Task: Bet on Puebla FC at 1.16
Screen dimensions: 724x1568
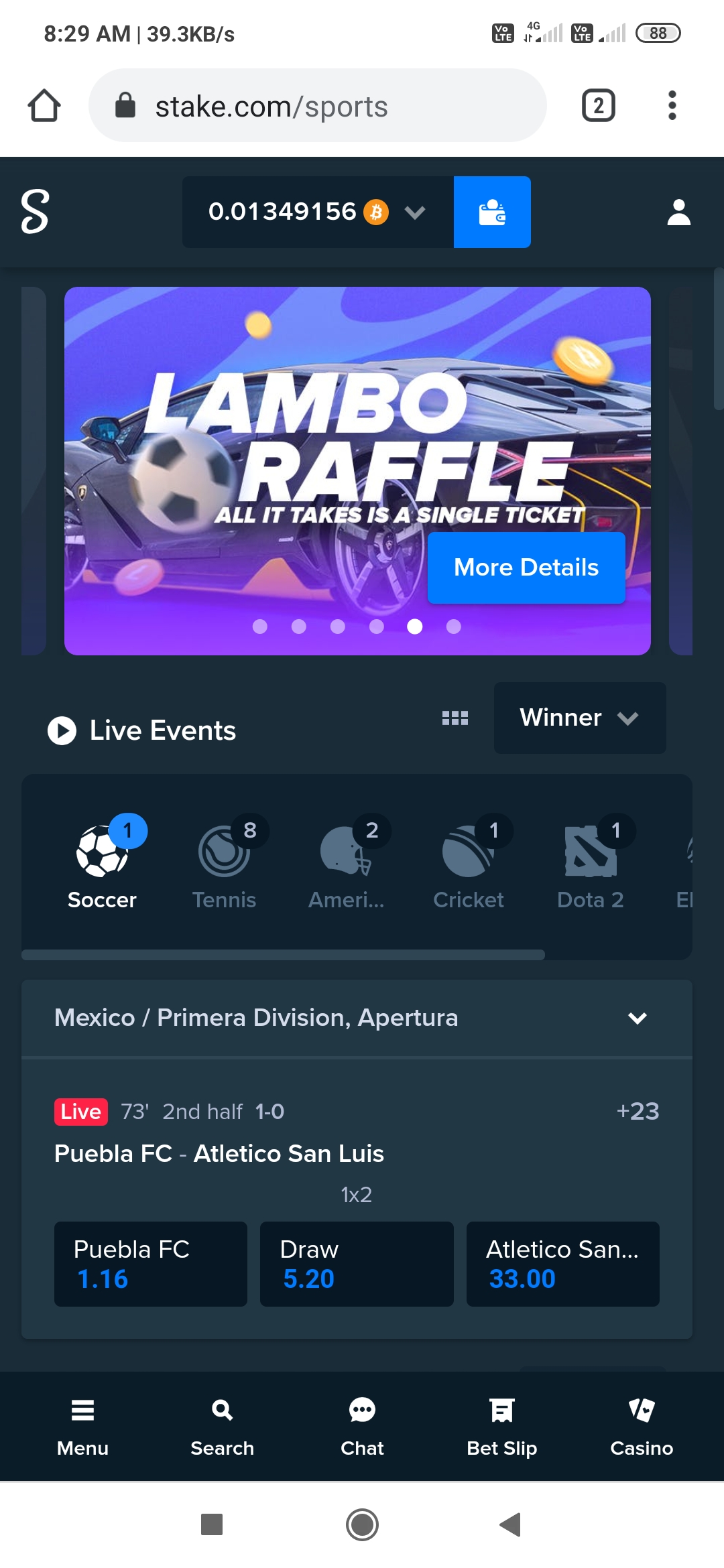Action: (151, 1264)
